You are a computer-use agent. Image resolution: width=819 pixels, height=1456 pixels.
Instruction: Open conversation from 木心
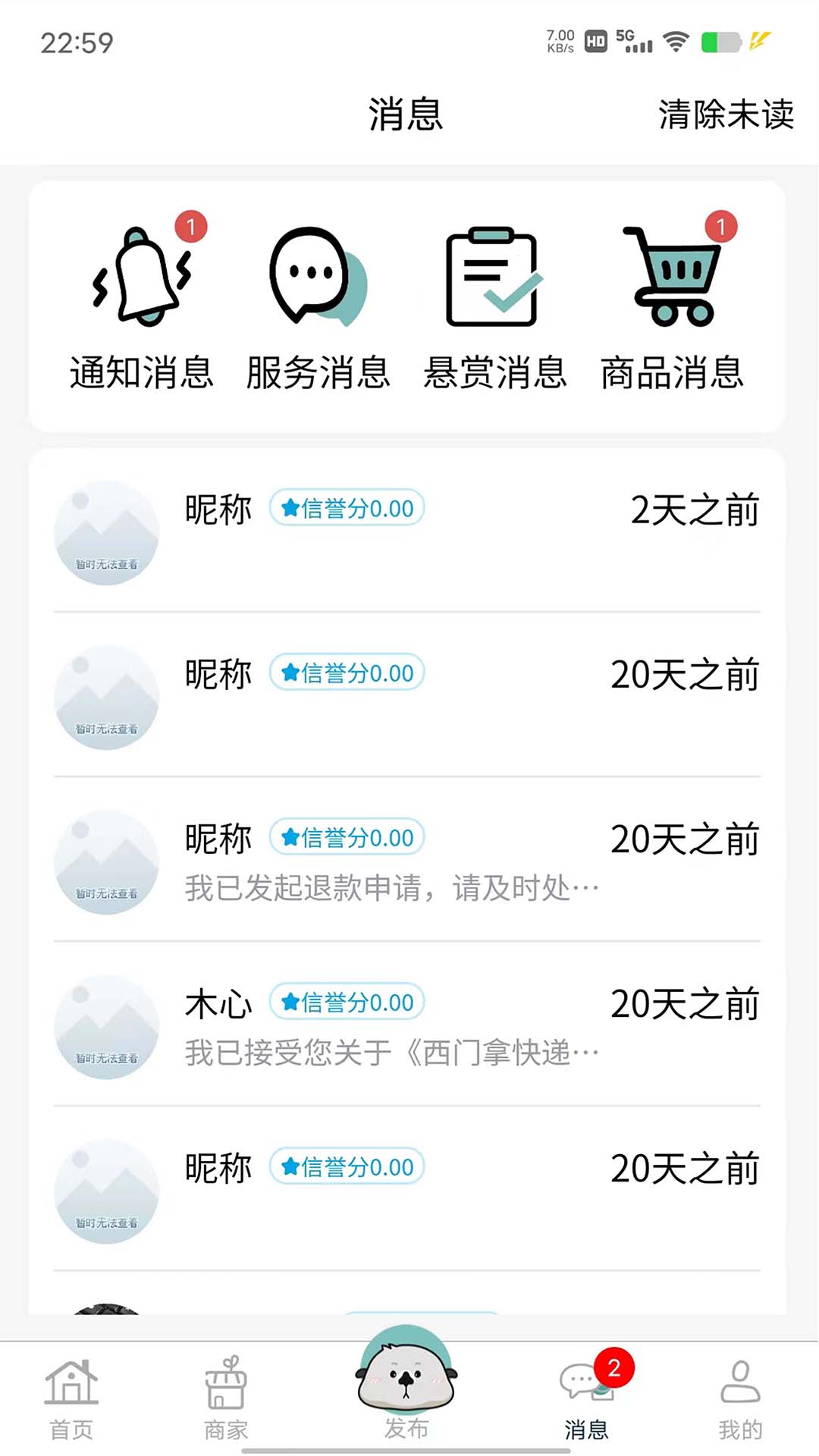(409, 1024)
